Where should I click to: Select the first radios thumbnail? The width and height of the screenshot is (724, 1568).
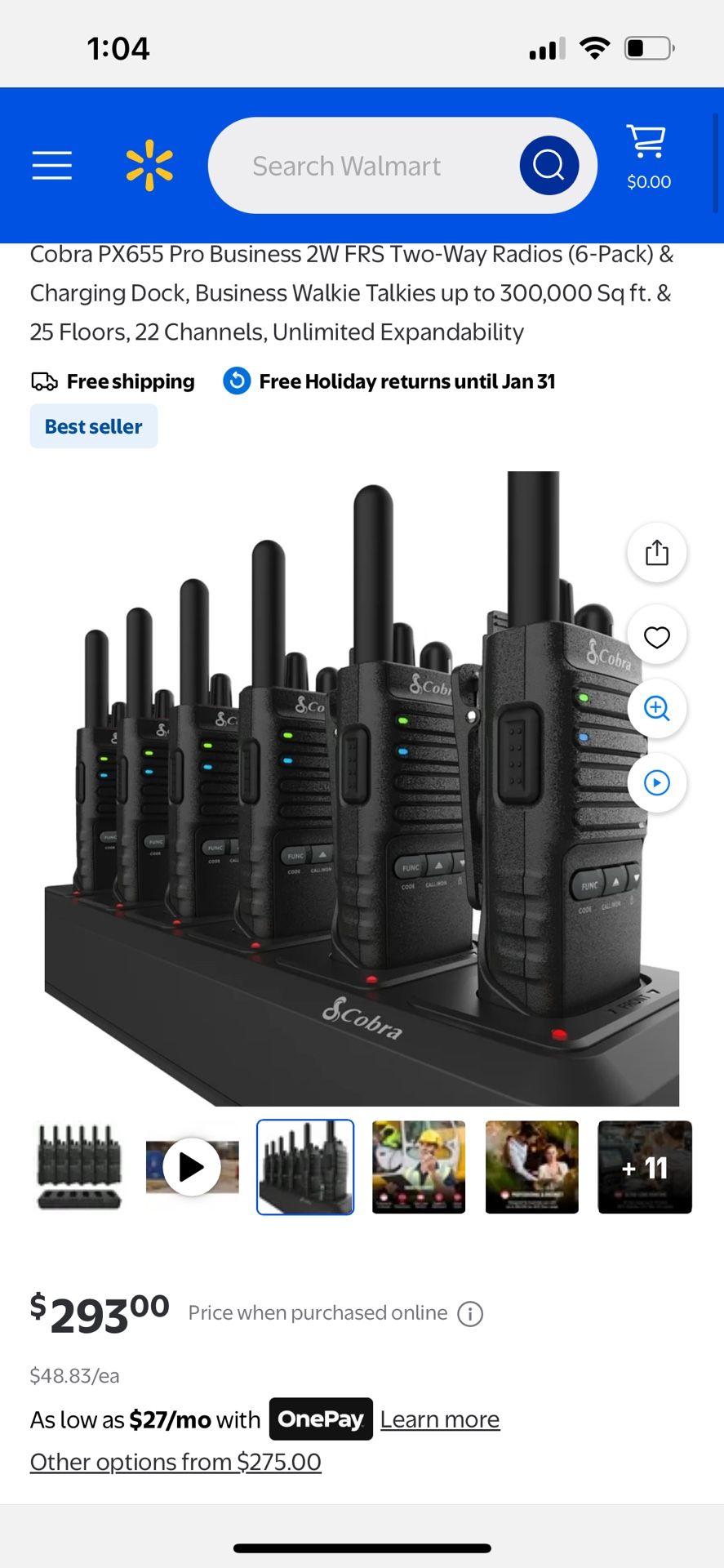pyautogui.click(x=79, y=1167)
